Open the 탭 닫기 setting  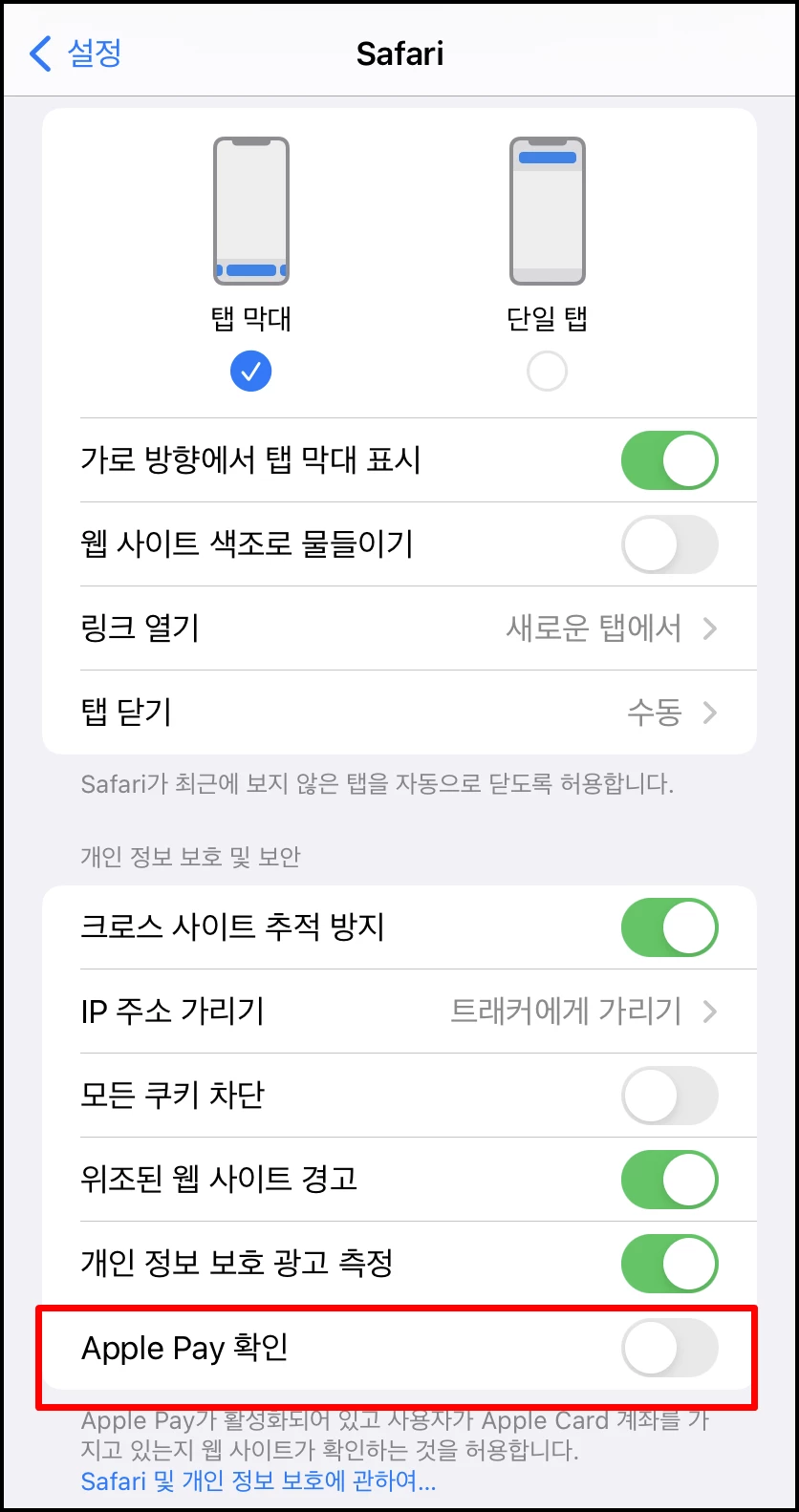click(399, 713)
